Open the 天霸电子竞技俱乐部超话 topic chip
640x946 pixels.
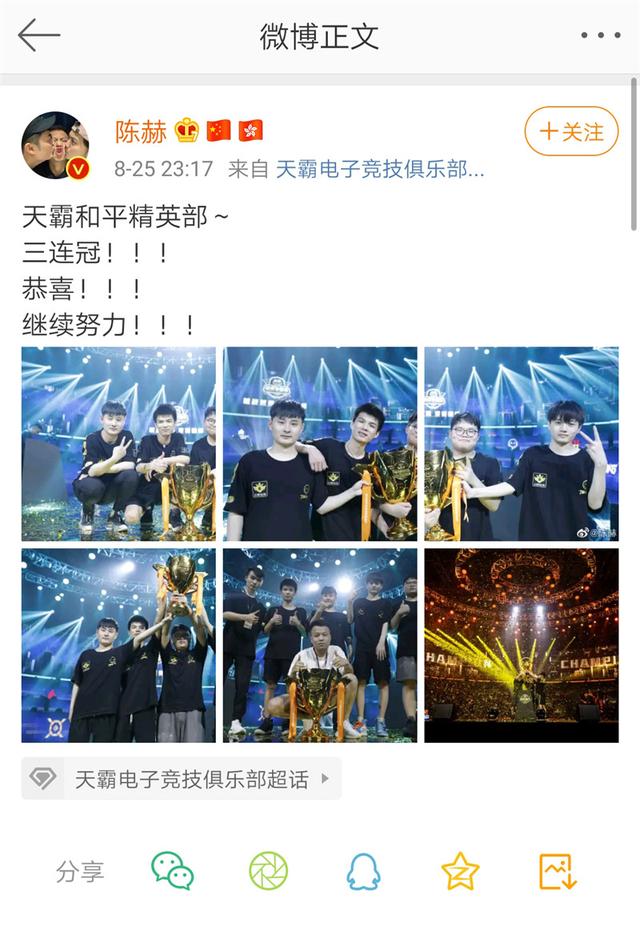(x=181, y=779)
